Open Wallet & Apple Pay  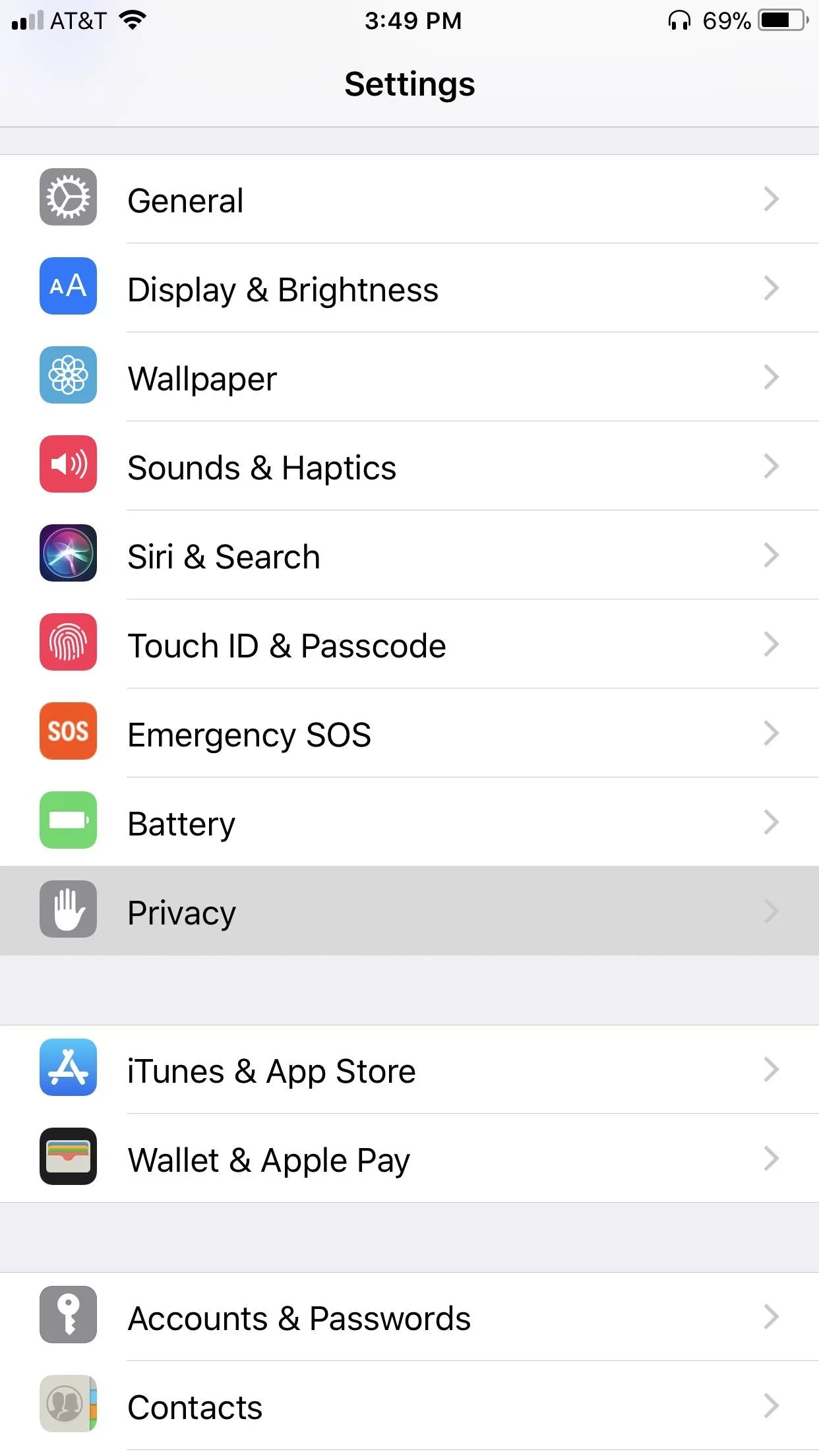click(x=409, y=1159)
